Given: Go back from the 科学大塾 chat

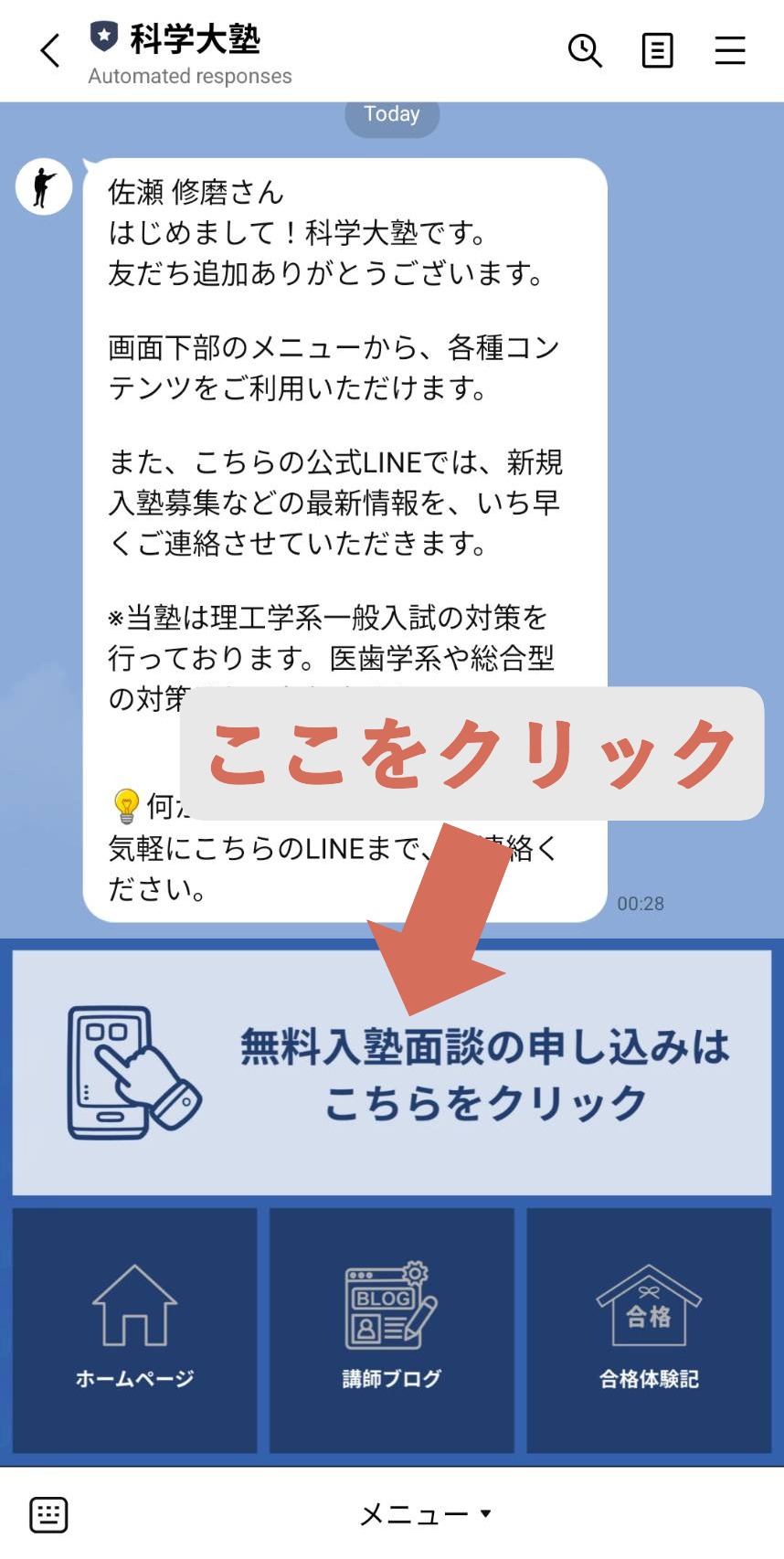Looking at the screenshot, I should (x=50, y=51).
